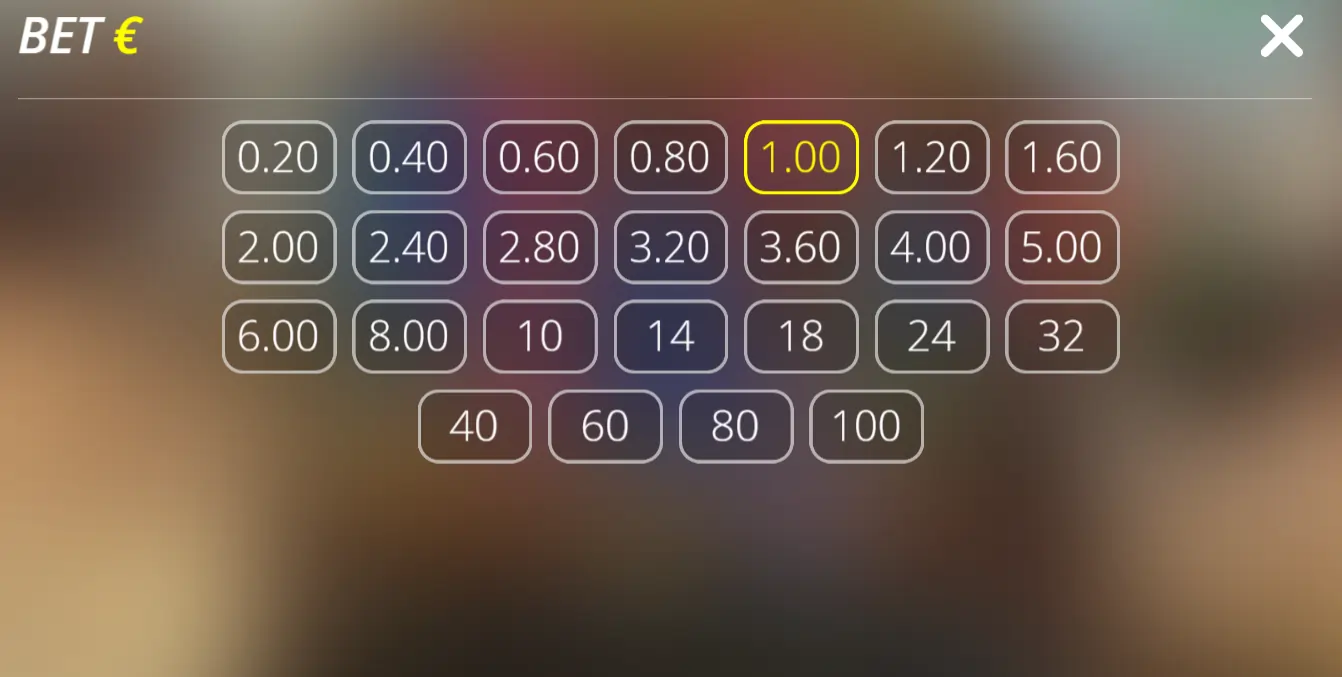Pick the 2.80 bet option
The image size is (1342, 677).
(540, 247)
